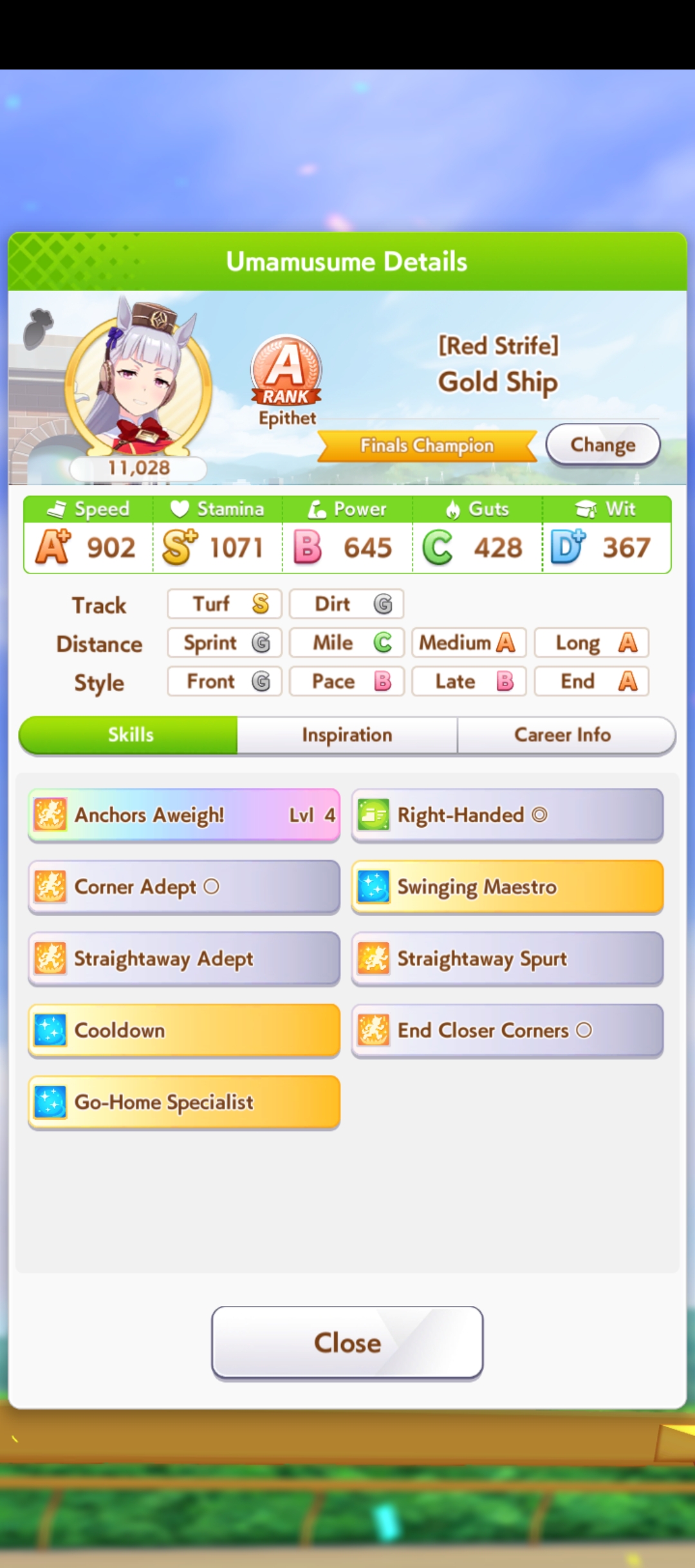View the Cooldown skill description
This screenshot has width=695, height=1568.
coord(184,1031)
